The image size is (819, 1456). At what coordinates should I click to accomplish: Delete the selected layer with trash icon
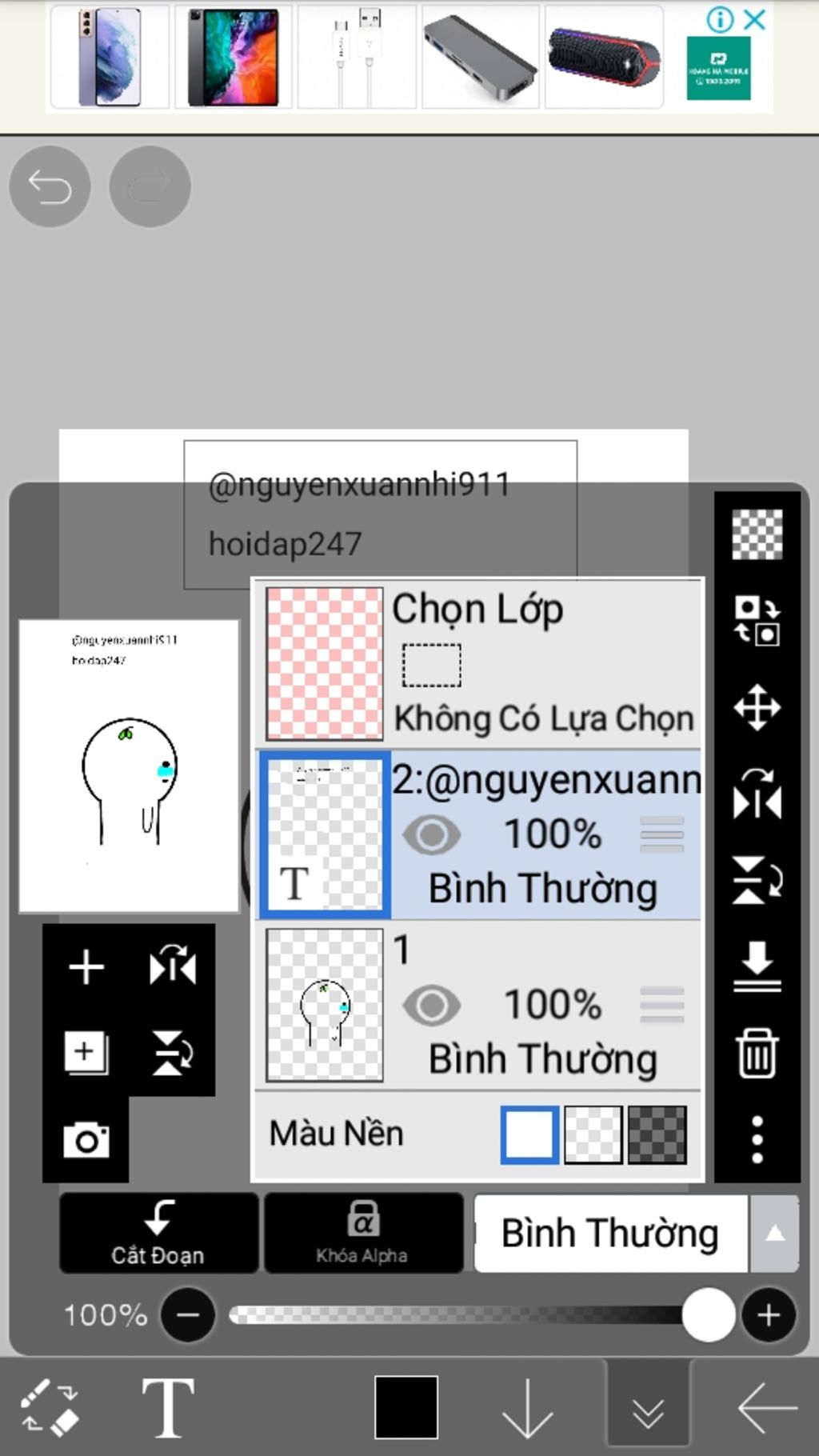click(757, 1054)
